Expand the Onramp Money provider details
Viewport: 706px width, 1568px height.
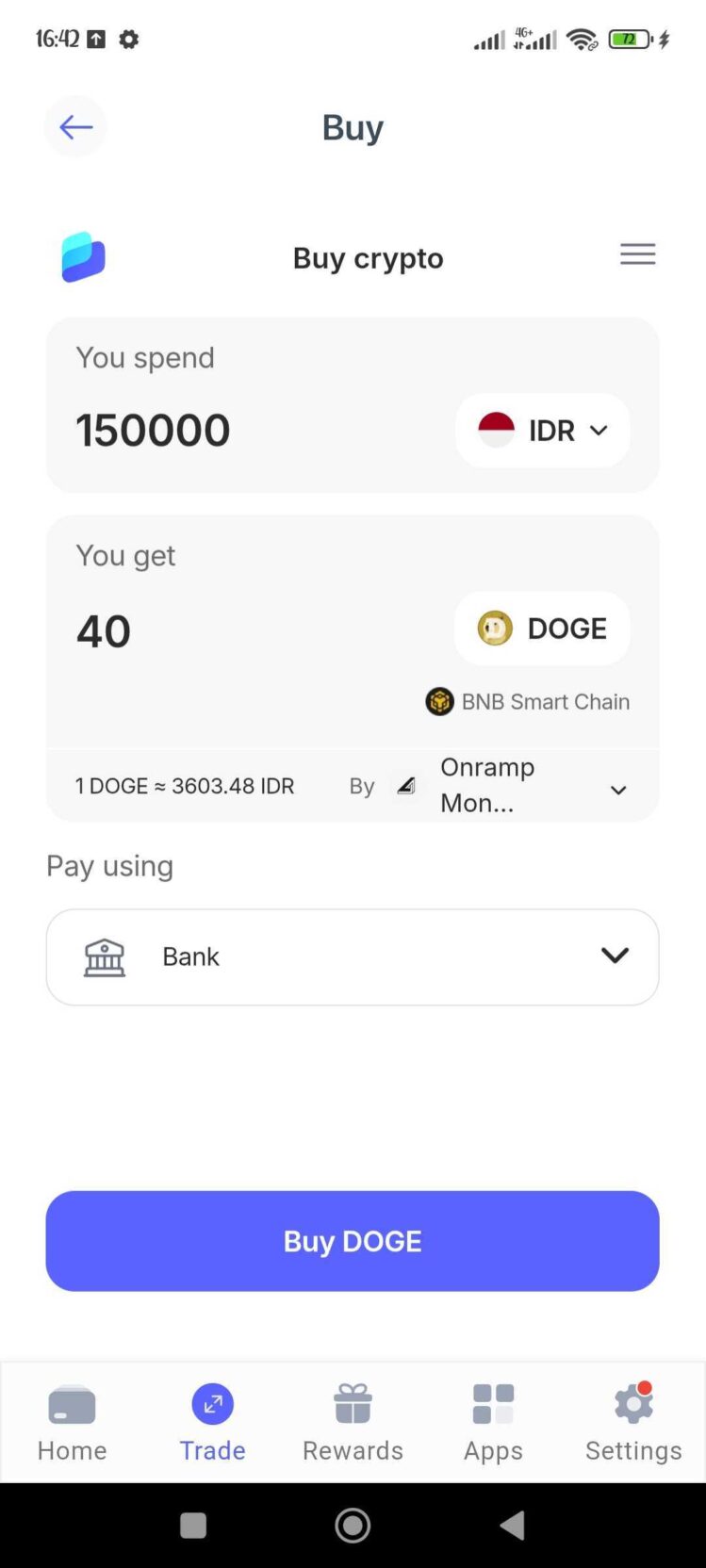617,790
